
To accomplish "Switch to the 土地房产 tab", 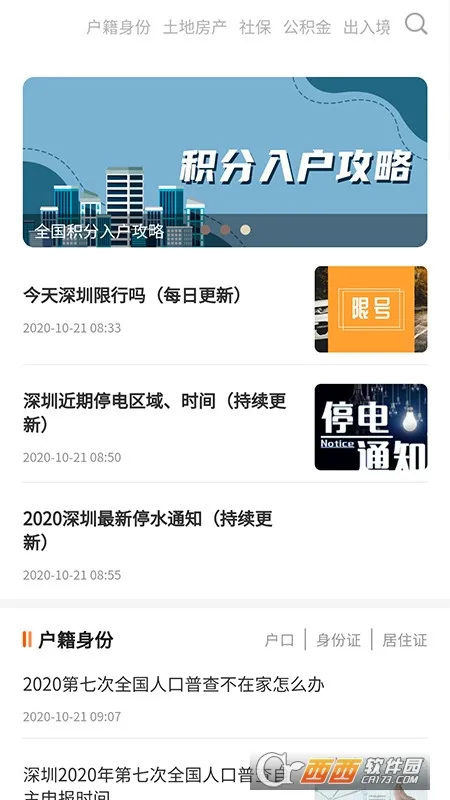I will coord(195,27).
